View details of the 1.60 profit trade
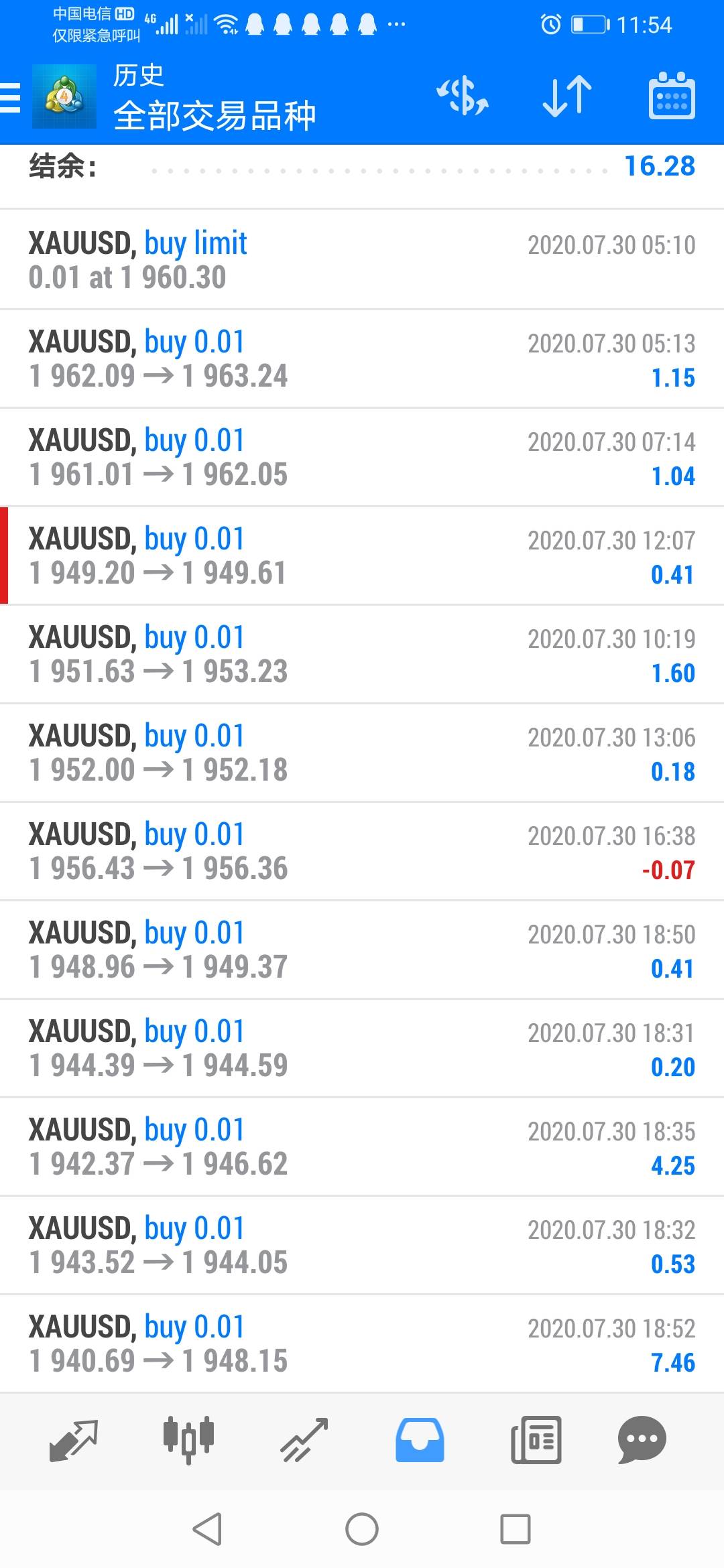724x1568 pixels. pos(362,654)
